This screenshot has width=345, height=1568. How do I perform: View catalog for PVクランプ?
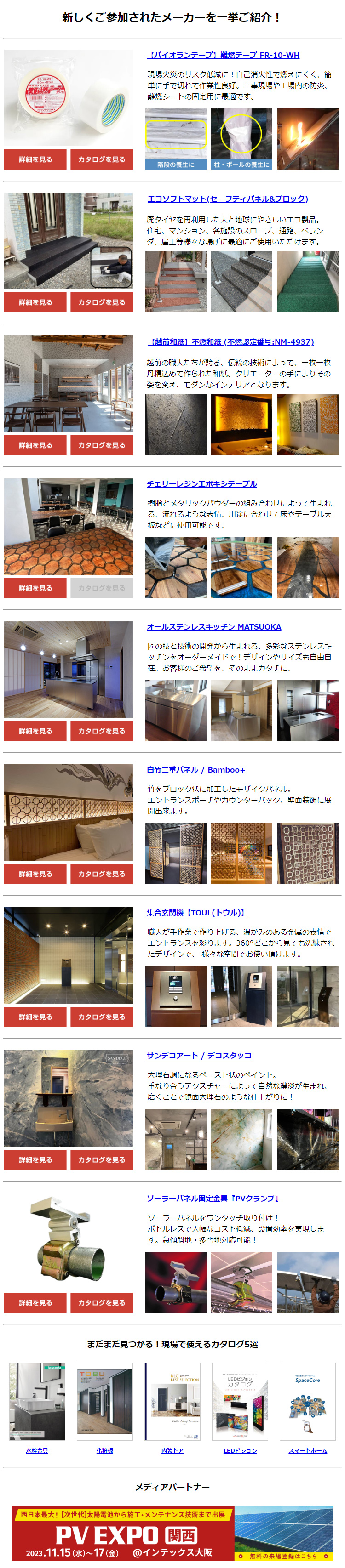(101, 1303)
